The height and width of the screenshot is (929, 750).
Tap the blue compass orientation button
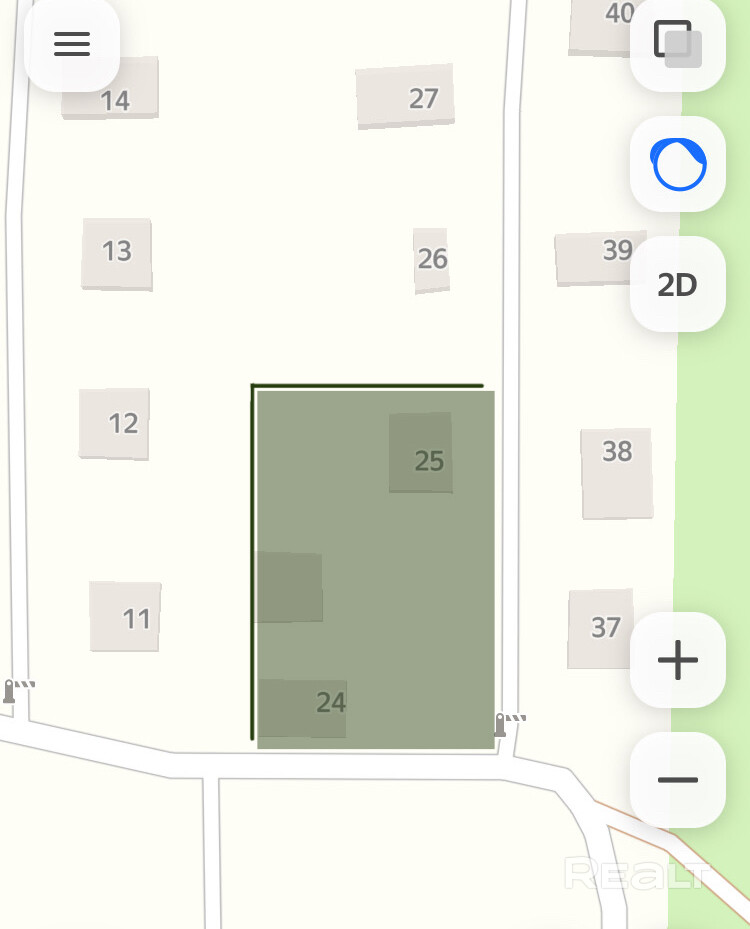(x=677, y=164)
